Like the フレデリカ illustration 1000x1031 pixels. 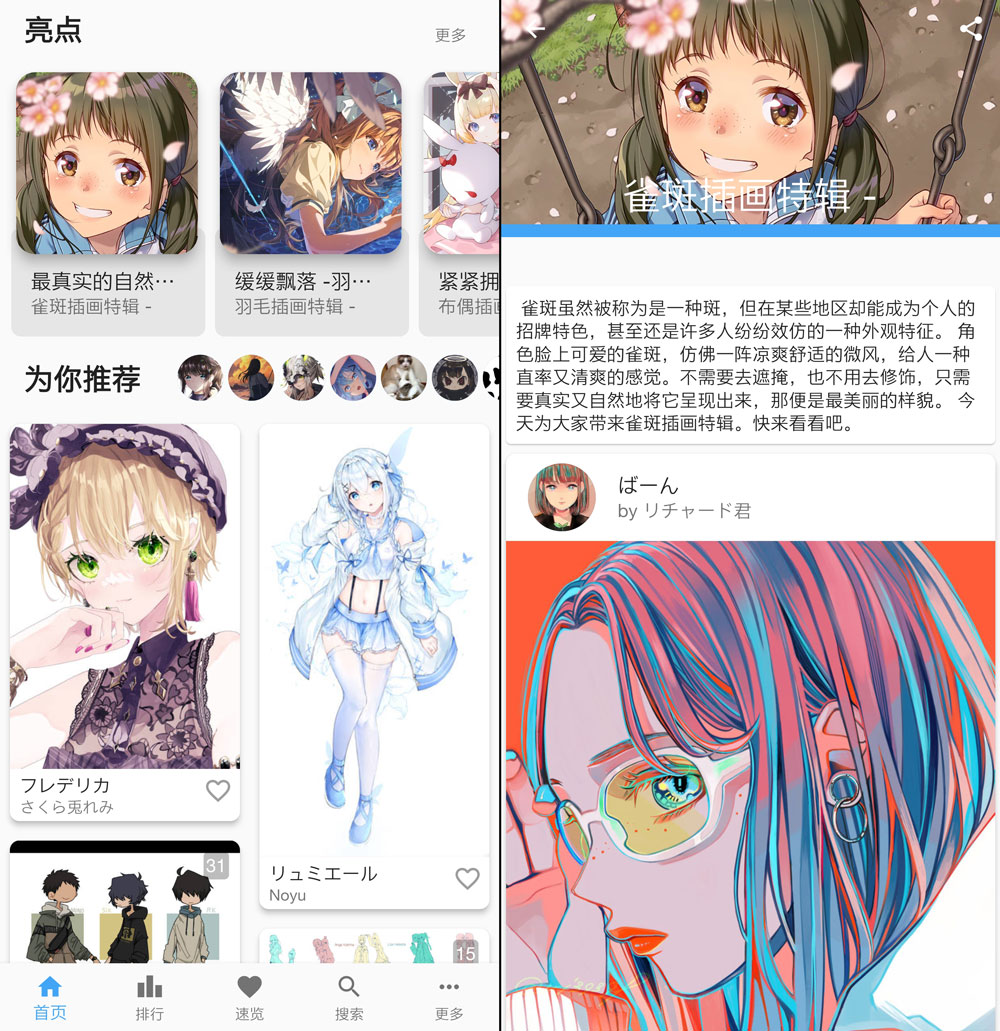tap(218, 791)
